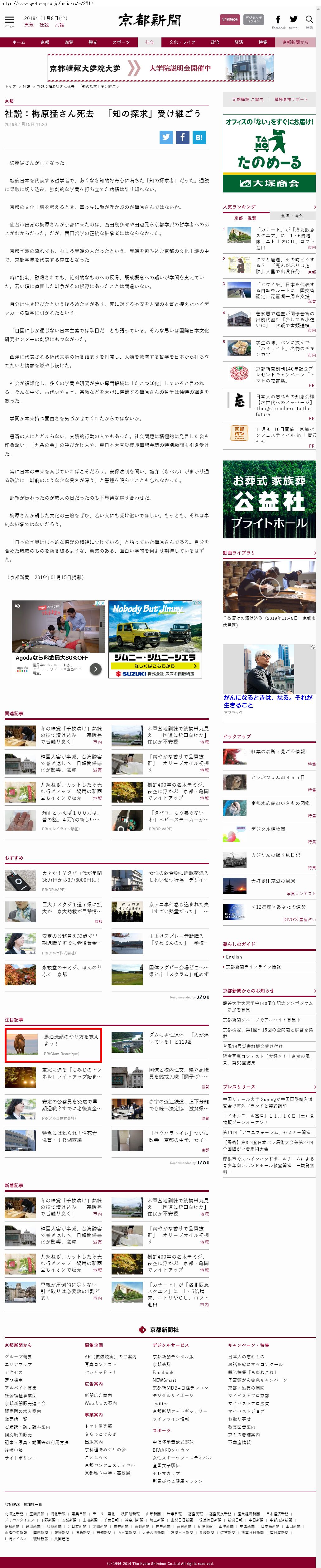Bookmark article with Hatena B! button

pyautogui.click(x=199, y=137)
